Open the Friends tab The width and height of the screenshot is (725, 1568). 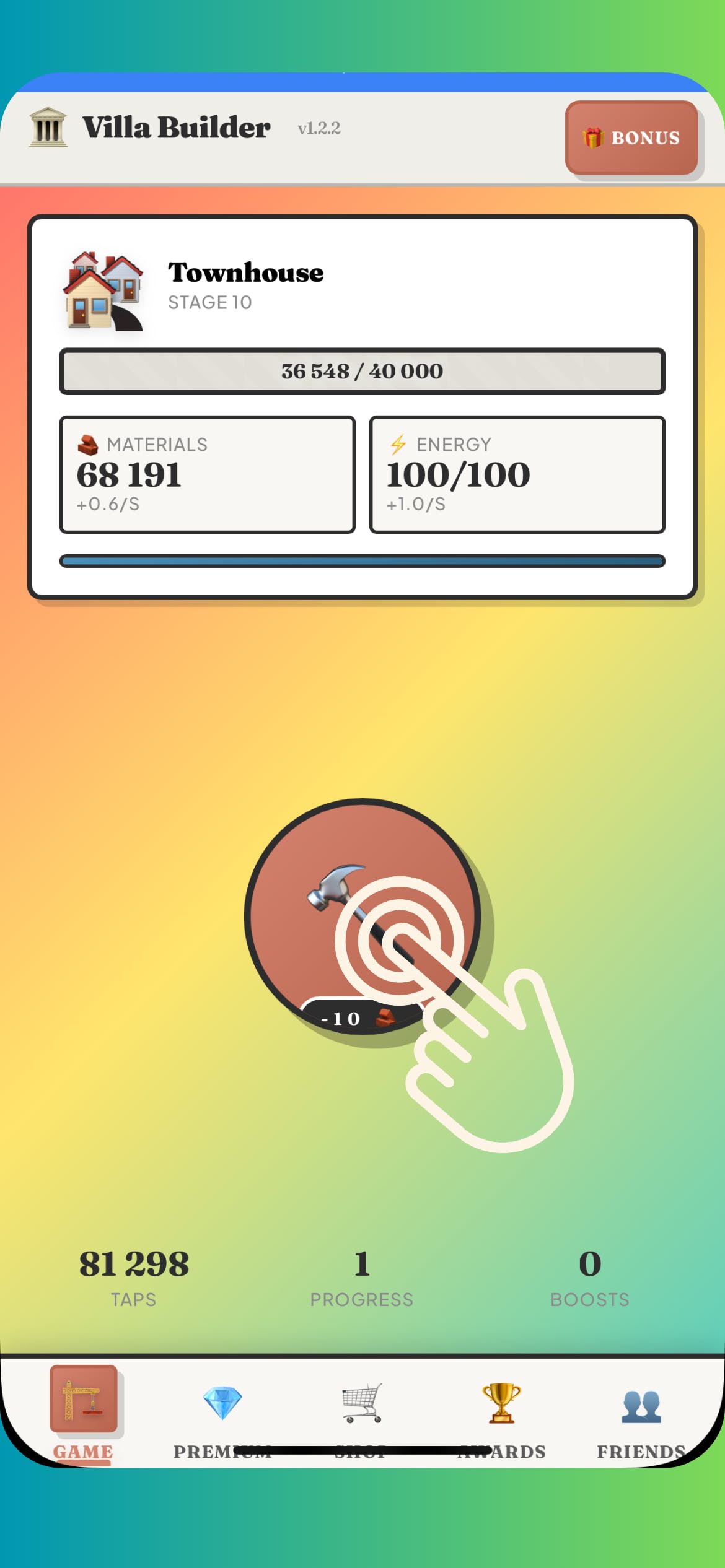641,1416
